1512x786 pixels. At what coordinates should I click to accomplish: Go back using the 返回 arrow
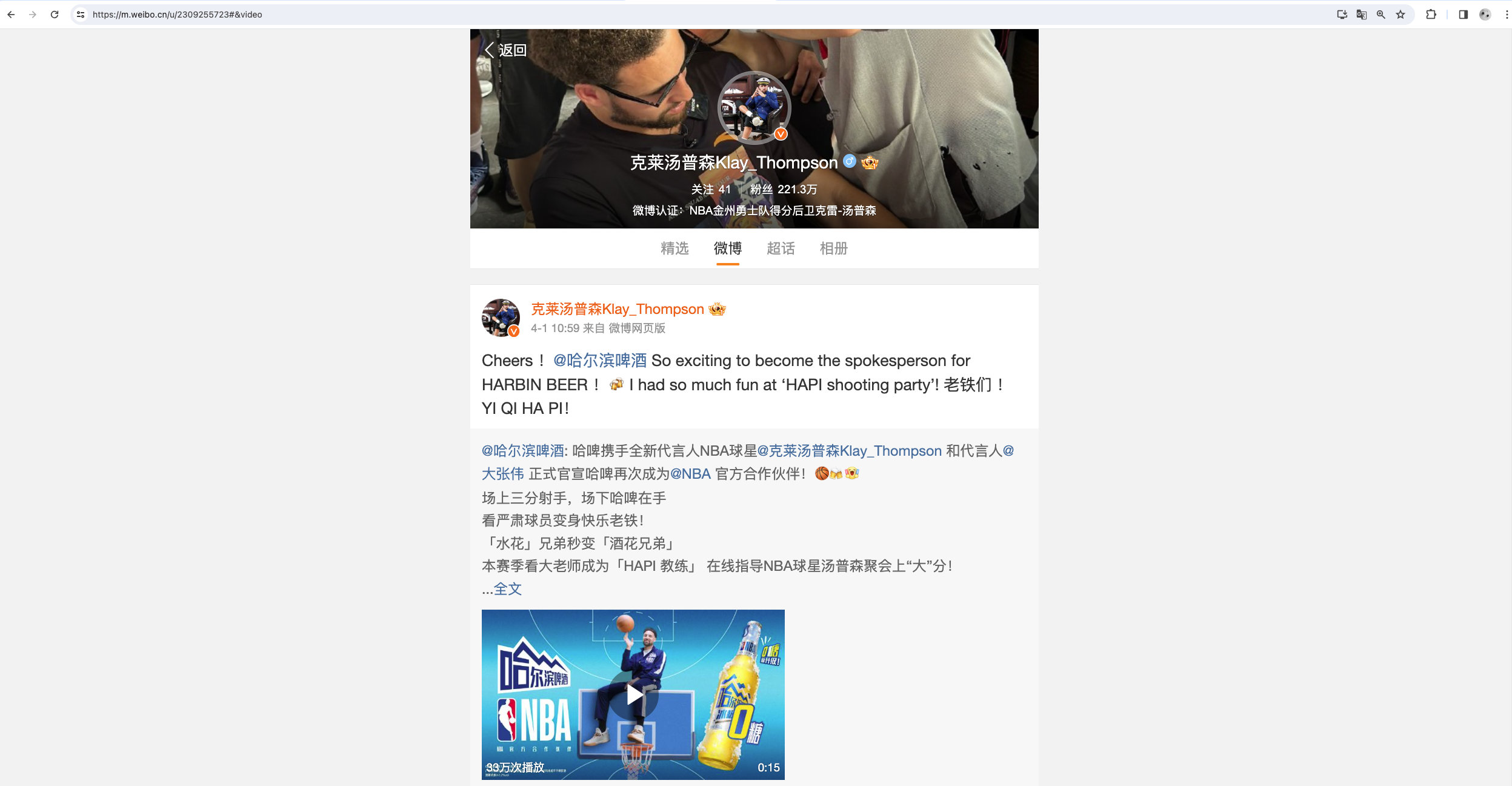click(505, 50)
